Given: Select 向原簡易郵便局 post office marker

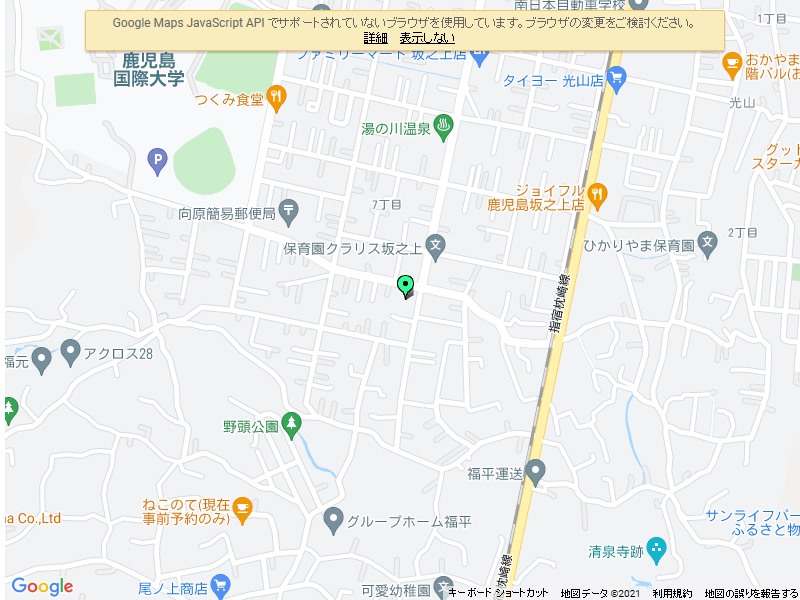Looking at the screenshot, I should tap(289, 210).
